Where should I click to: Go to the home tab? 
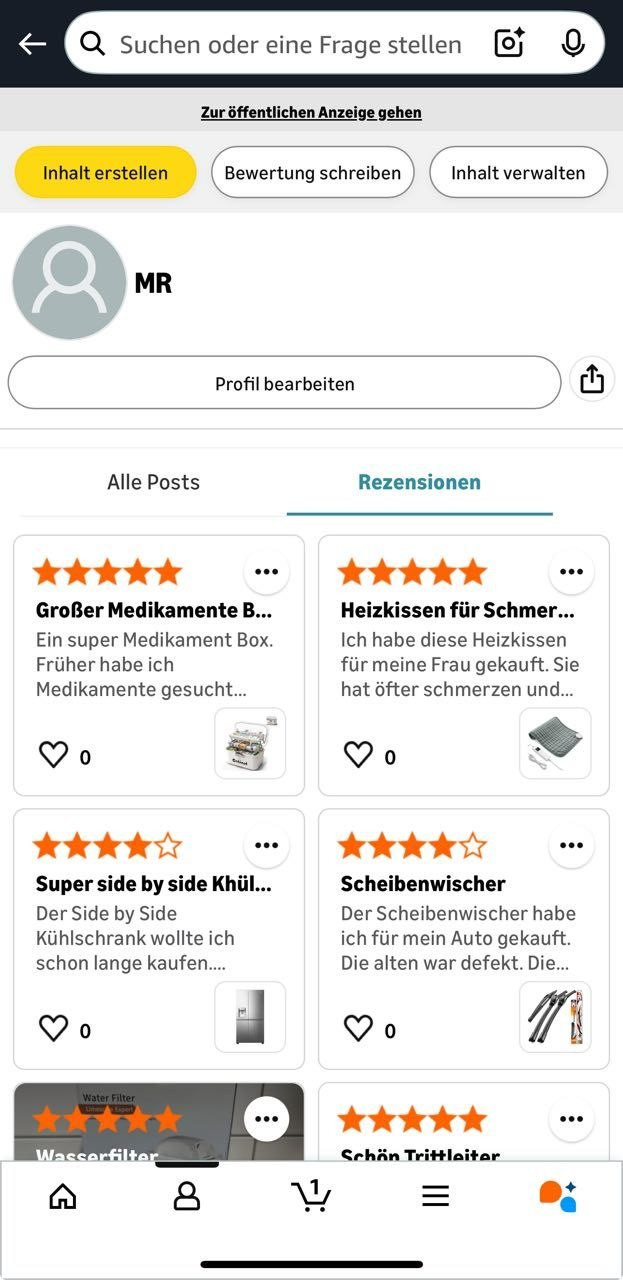click(x=62, y=1195)
